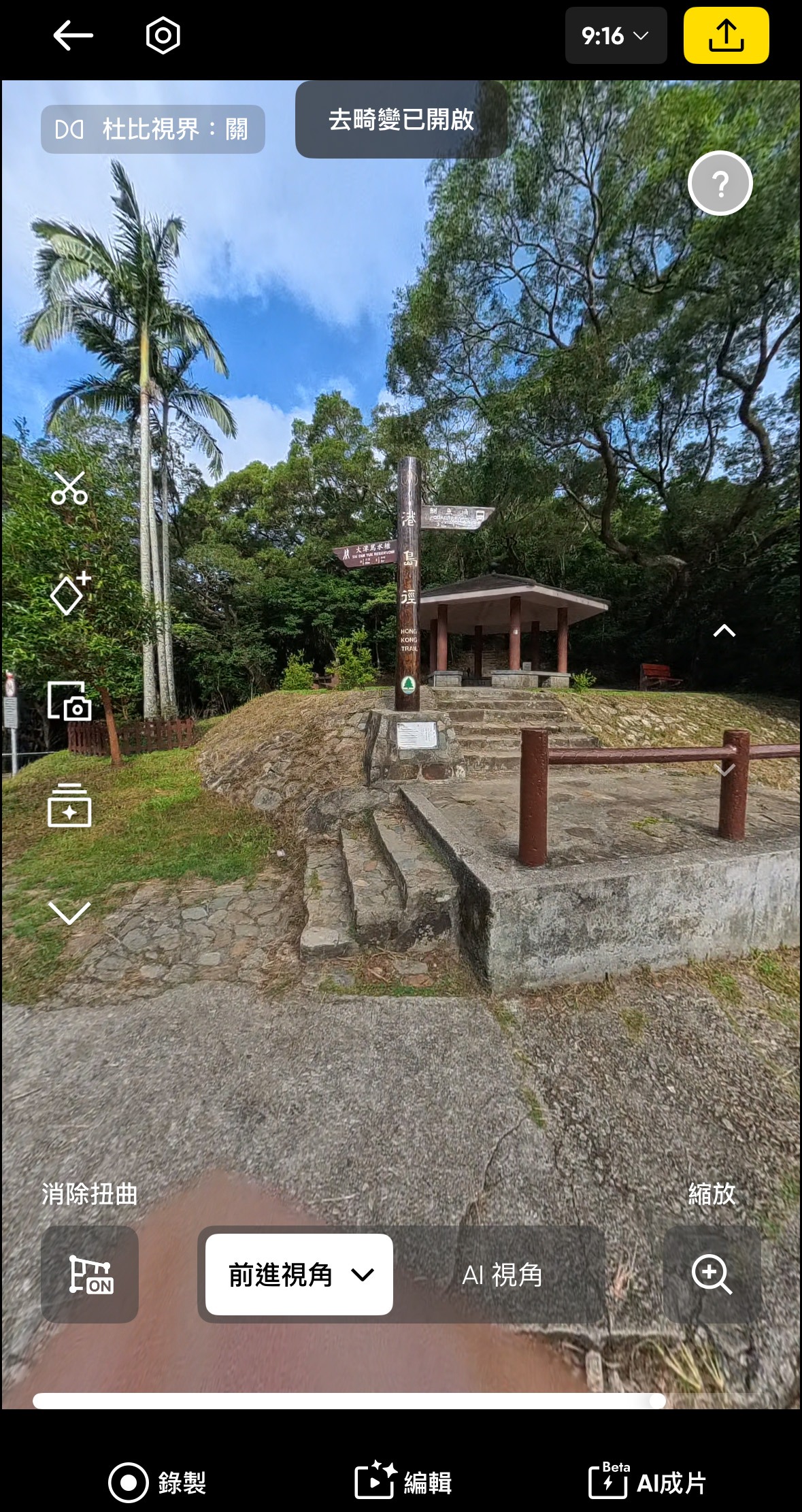This screenshot has width=802, height=1512.
Task: Switch to AI 視角 mode
Action: tap(502, 1274)
